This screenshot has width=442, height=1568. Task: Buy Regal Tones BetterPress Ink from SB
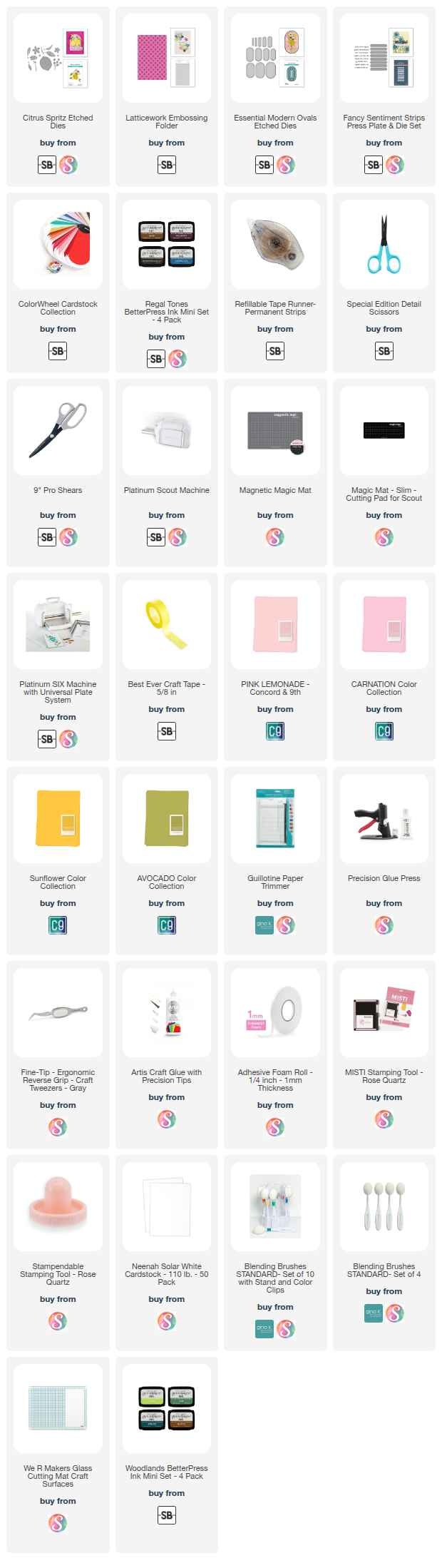point(156,359)
